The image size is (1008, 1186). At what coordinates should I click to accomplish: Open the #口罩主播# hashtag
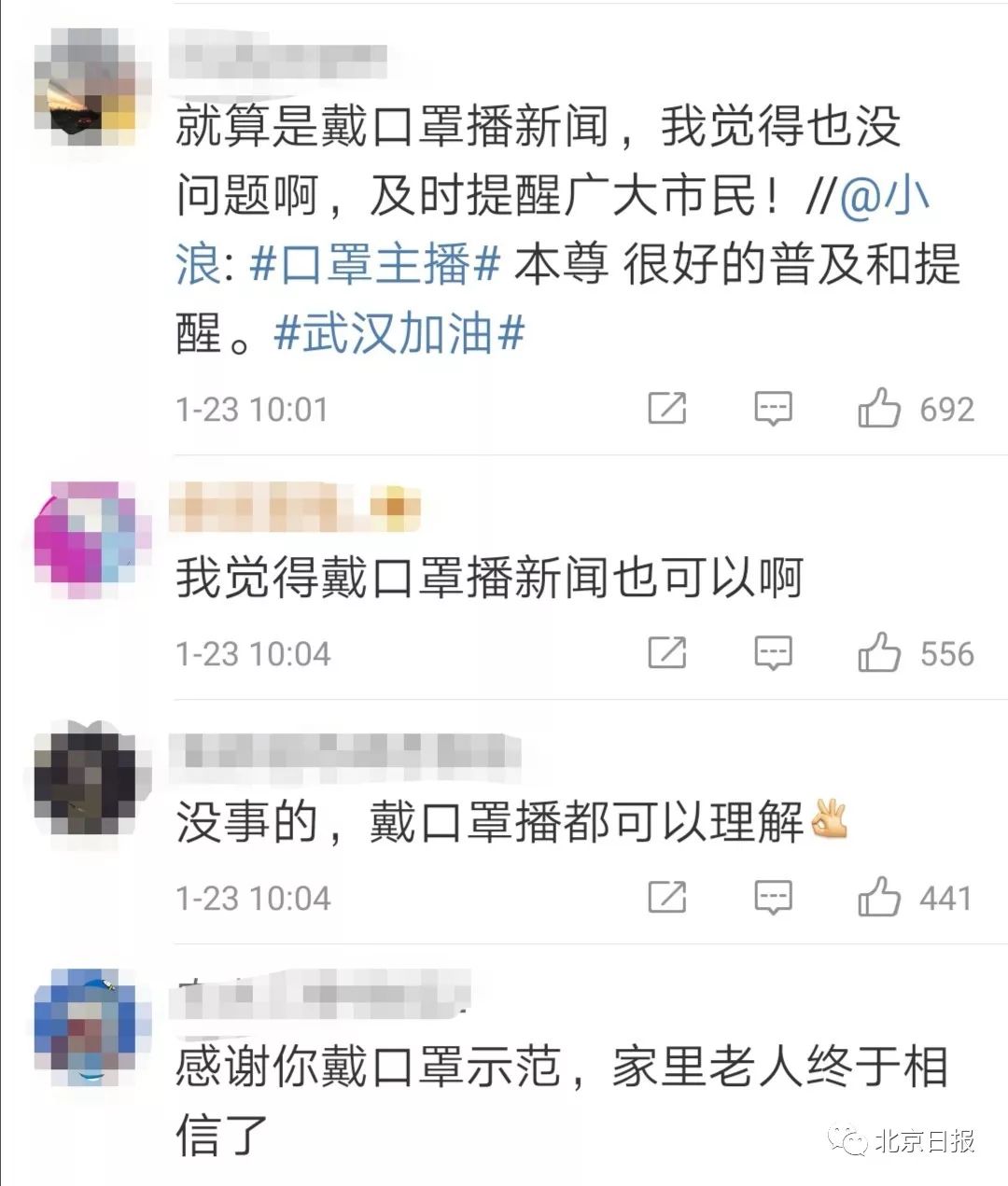point(377,265)
